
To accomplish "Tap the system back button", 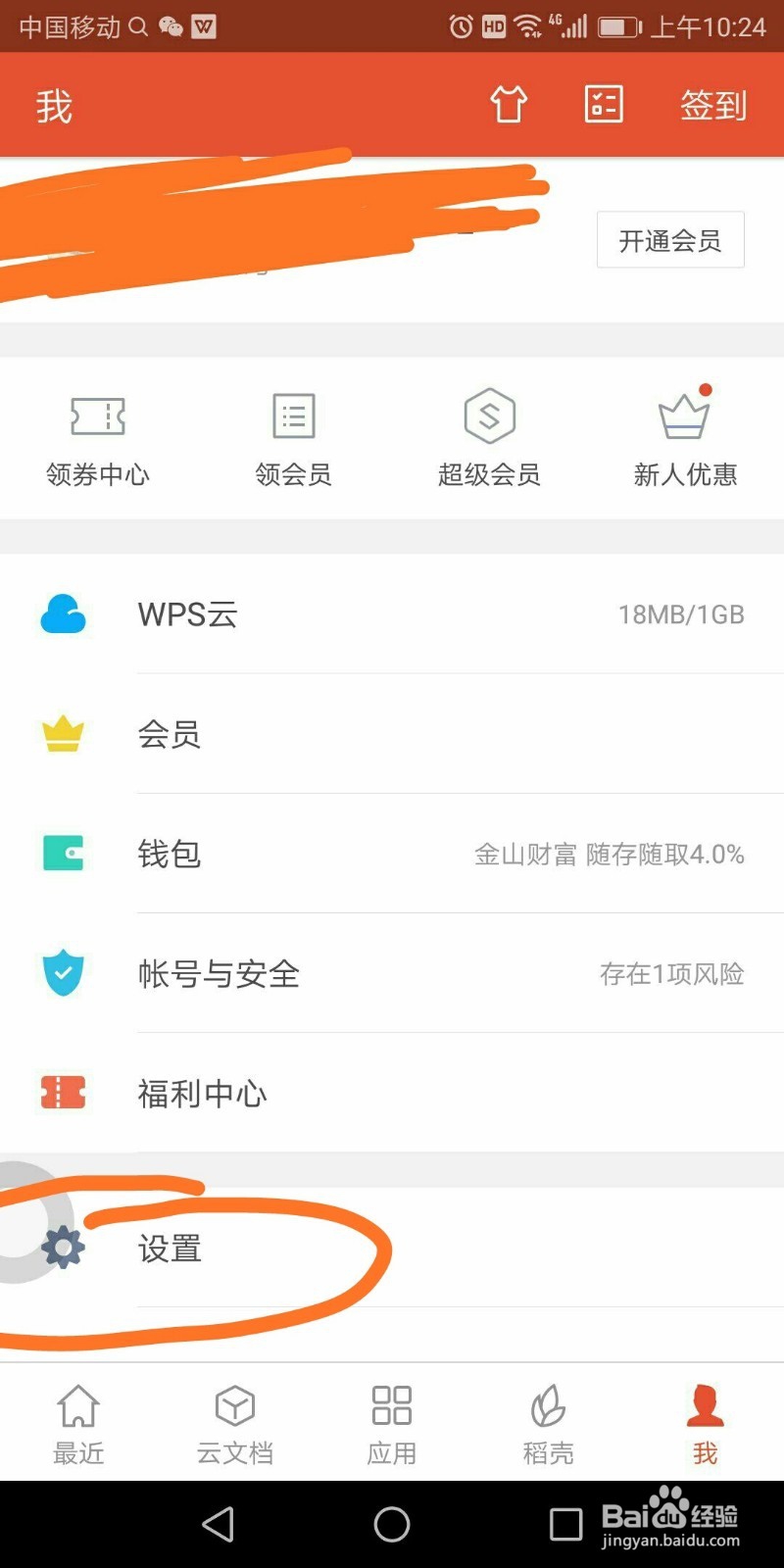I will click(218, 1524).
